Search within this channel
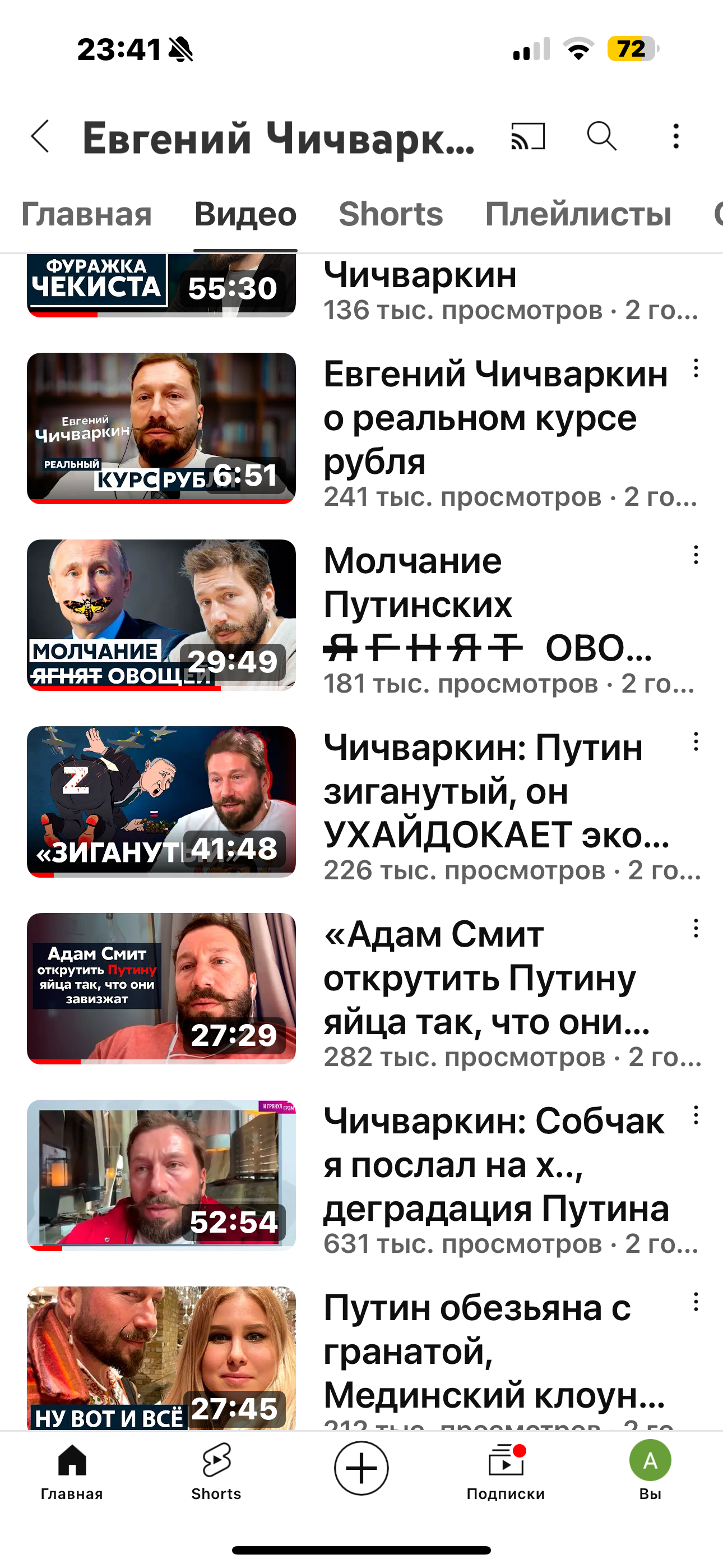 click(602, 136)
